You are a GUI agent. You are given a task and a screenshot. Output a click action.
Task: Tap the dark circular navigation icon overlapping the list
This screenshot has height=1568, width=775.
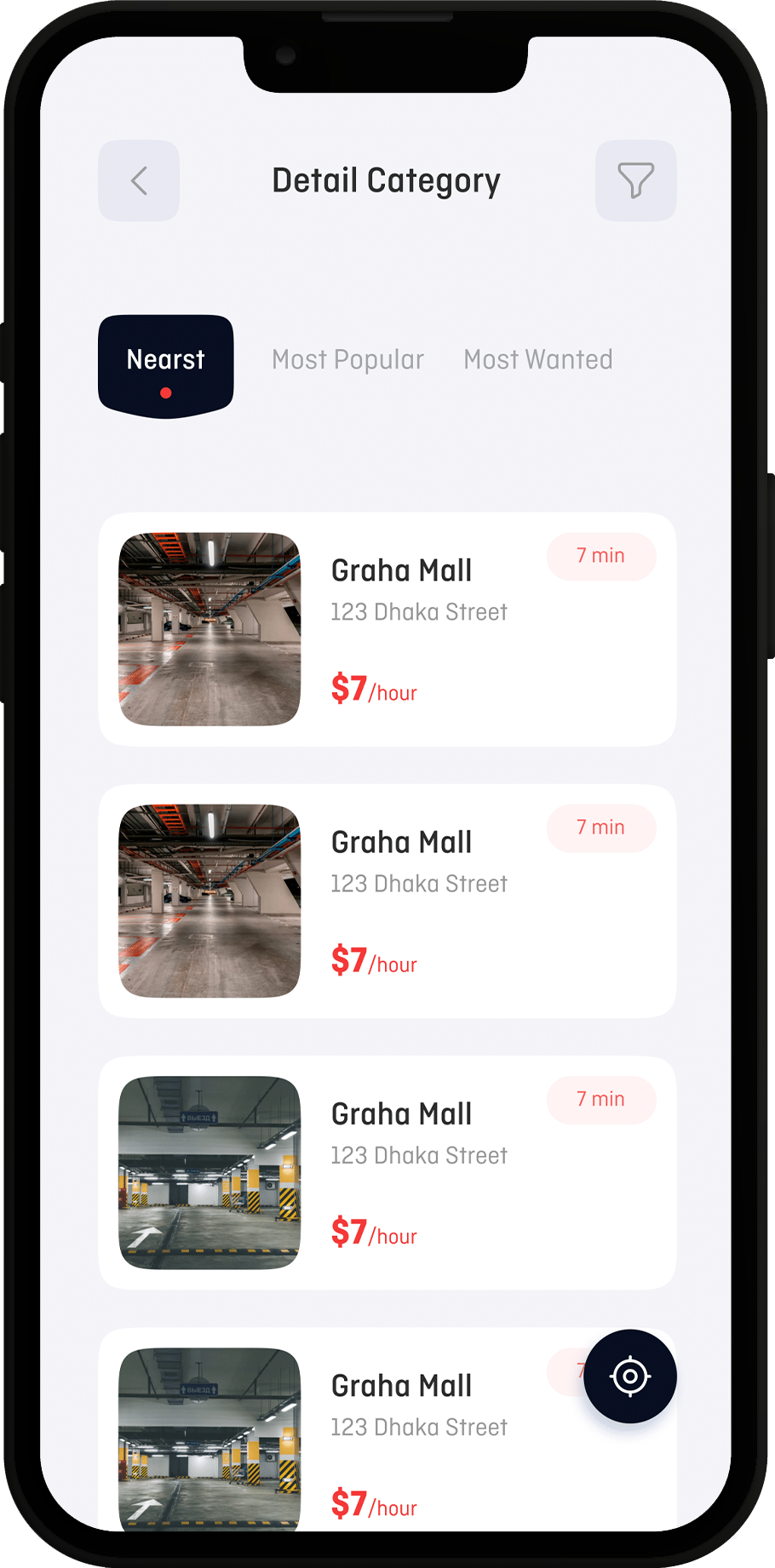[x=629, y=1376]
